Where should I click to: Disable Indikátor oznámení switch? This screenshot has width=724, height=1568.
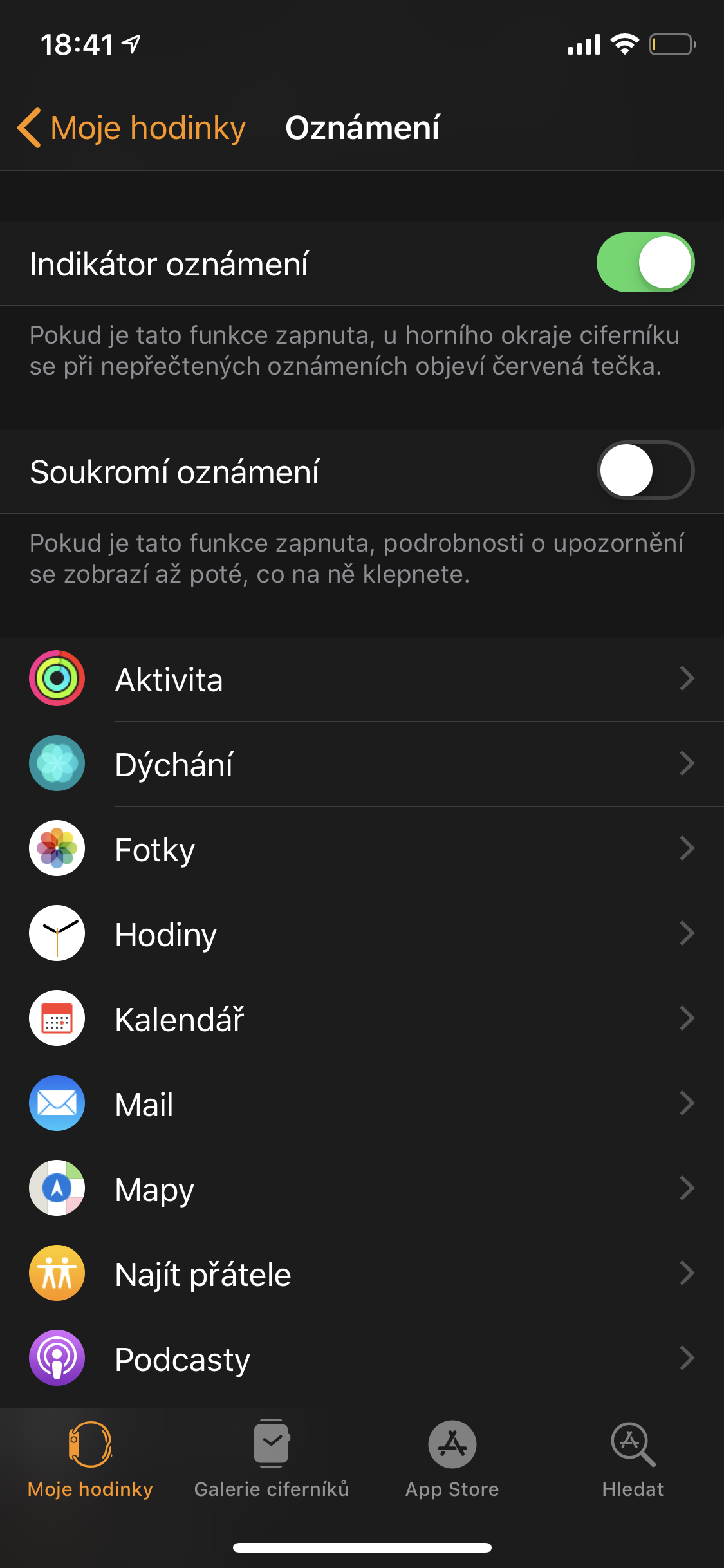click(644, 262)
